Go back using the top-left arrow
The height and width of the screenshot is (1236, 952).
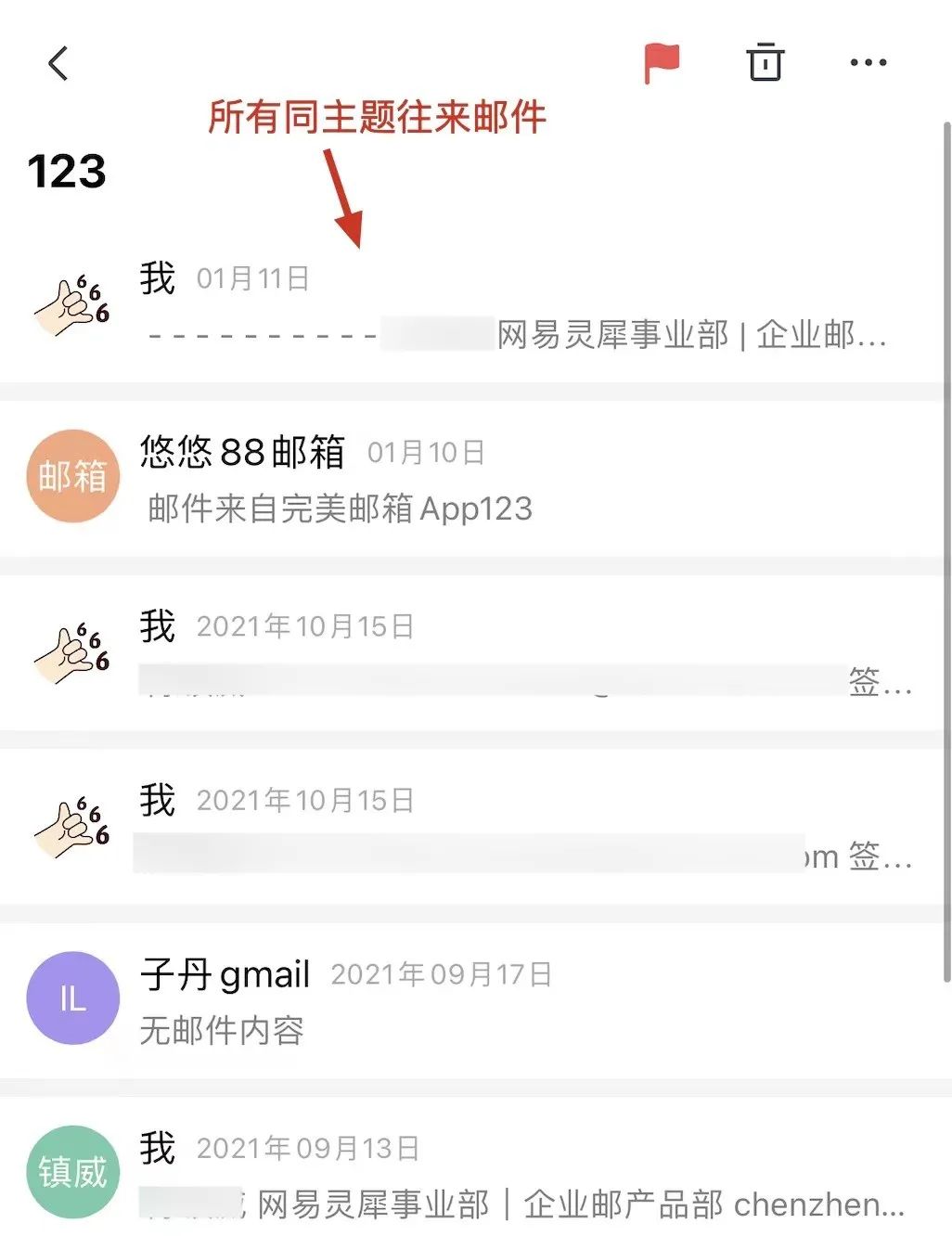58,64
